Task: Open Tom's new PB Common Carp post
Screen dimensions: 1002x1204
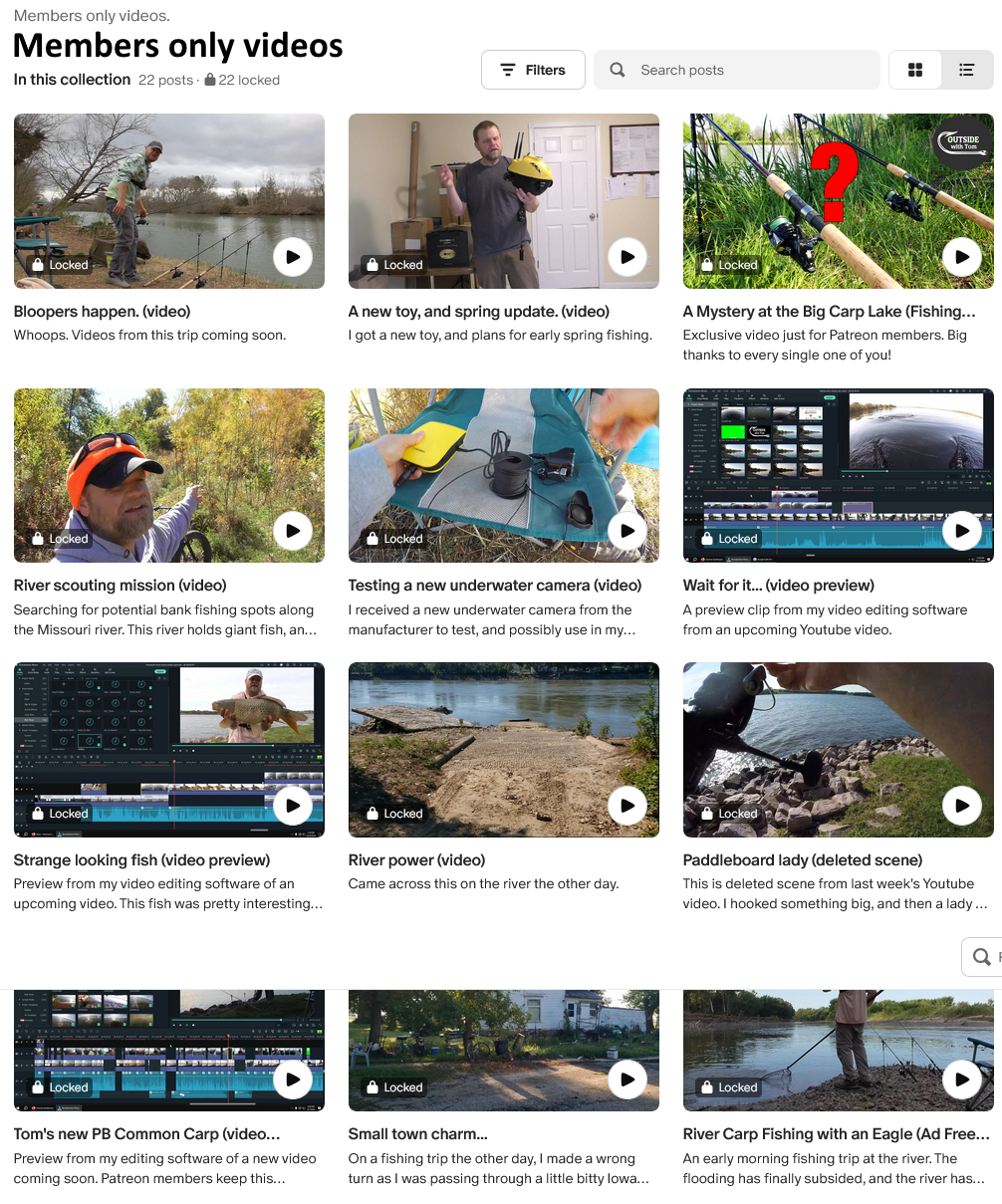Action: pos(146,1134)
